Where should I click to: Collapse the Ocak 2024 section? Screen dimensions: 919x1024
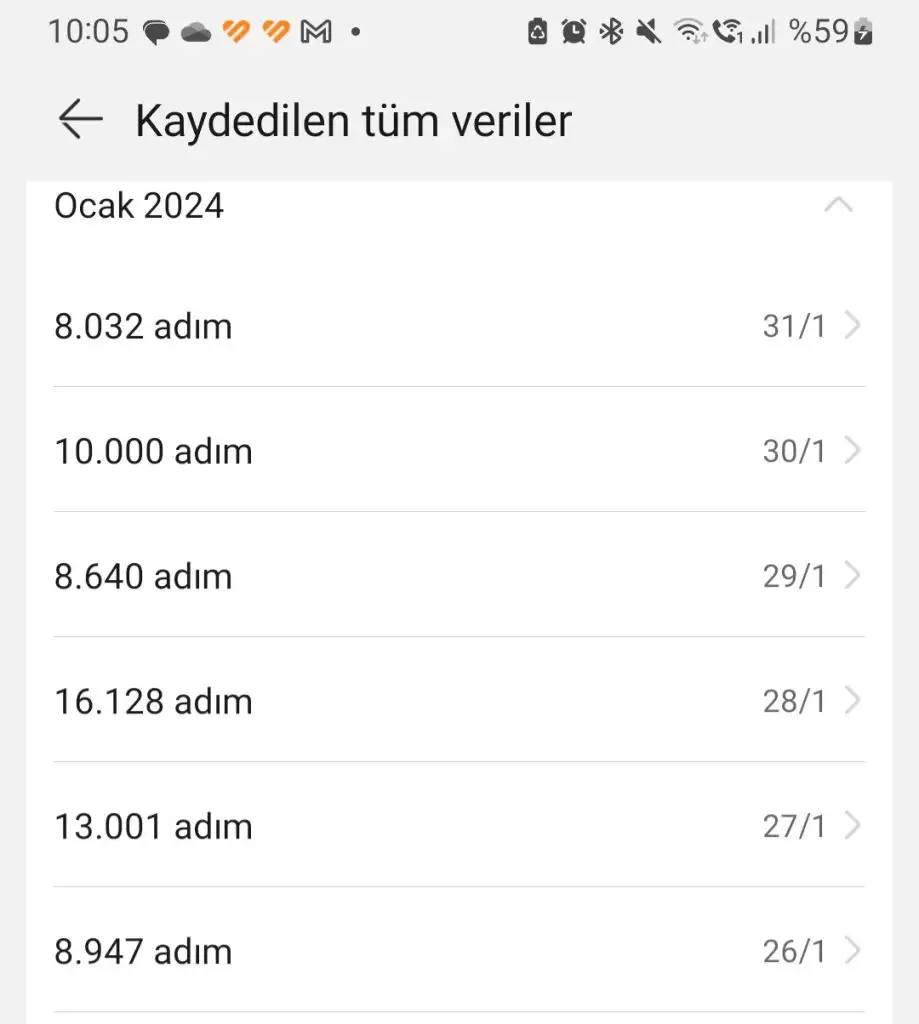[x=837, y=206]
